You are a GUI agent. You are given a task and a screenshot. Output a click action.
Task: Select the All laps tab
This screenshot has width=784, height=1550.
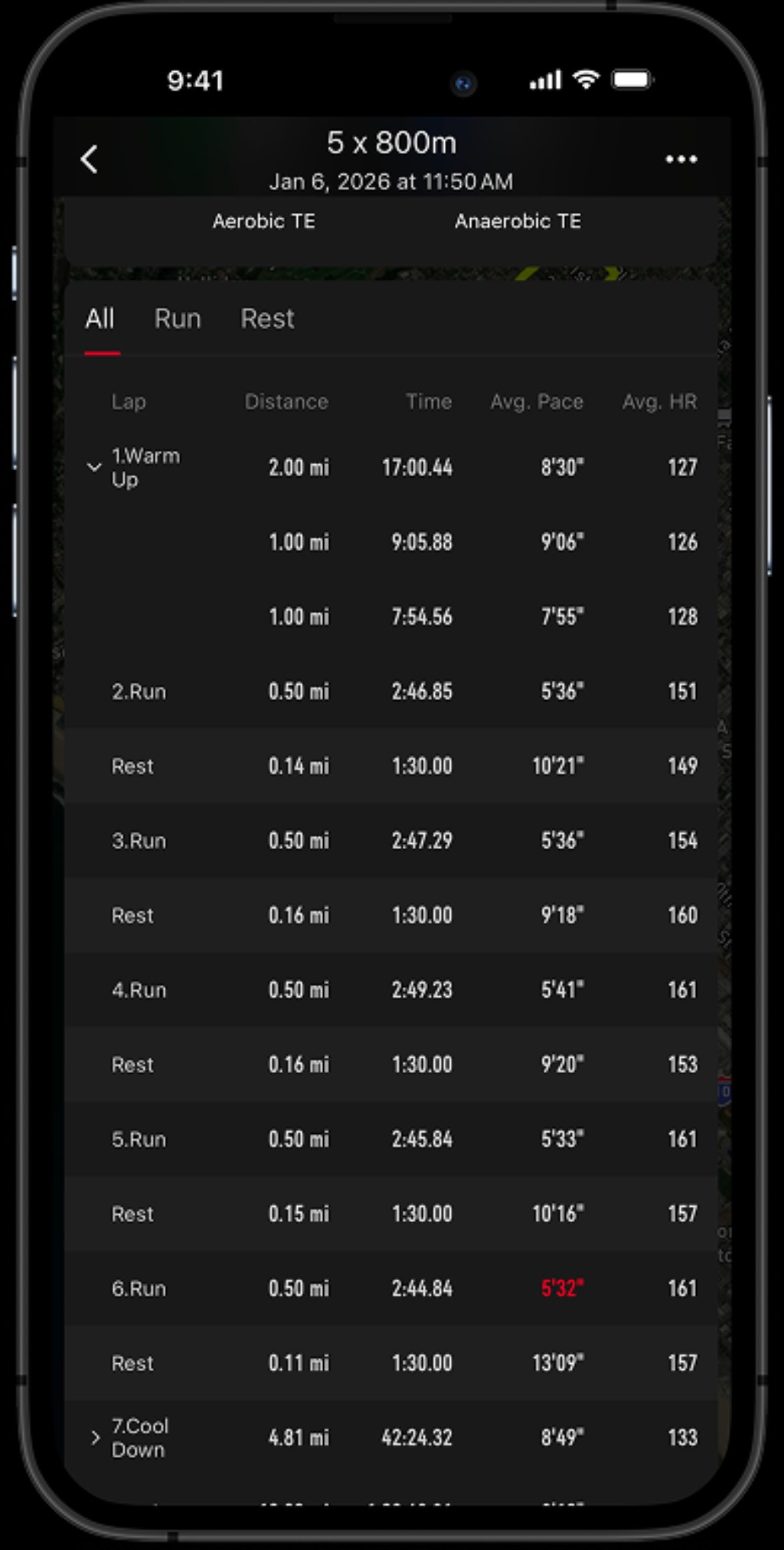[100, 319]
